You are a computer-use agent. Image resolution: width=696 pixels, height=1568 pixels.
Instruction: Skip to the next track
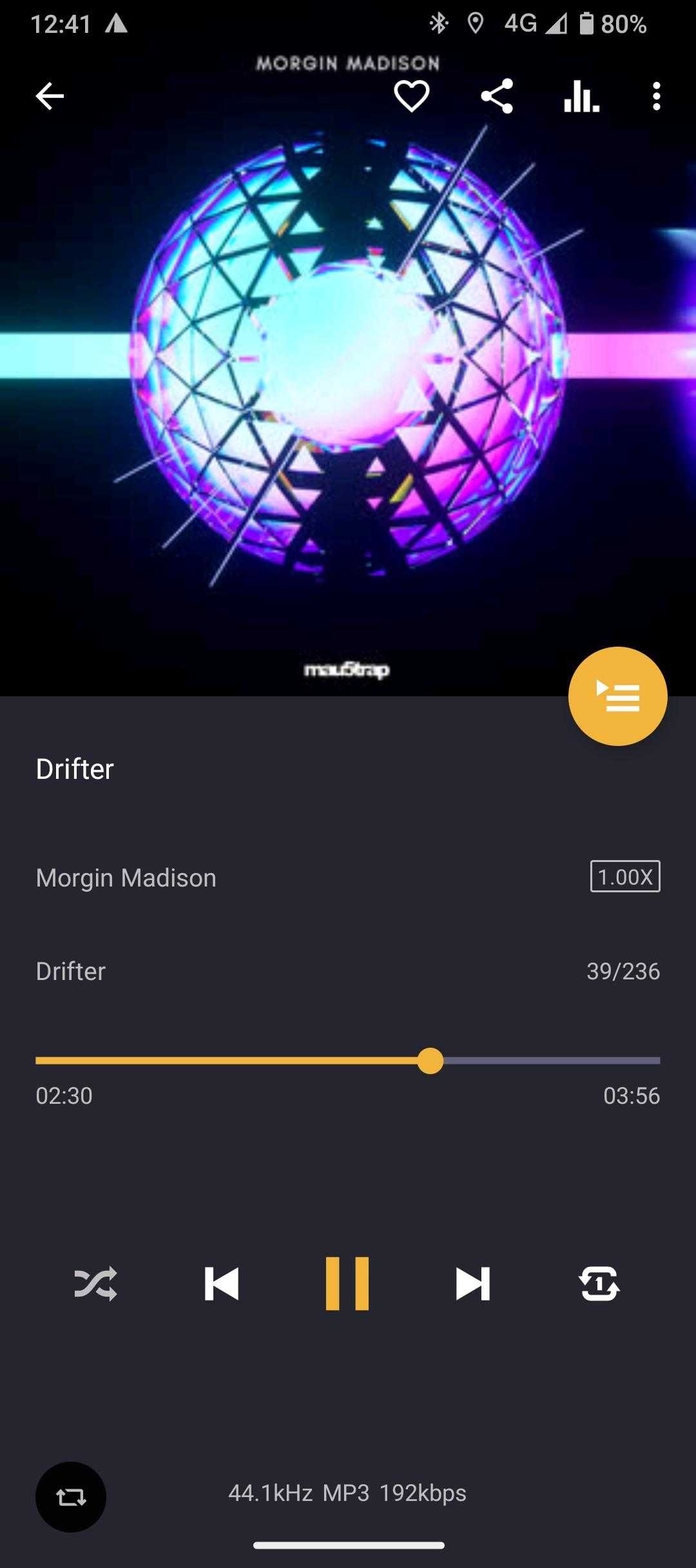[x=472, y=1283]
